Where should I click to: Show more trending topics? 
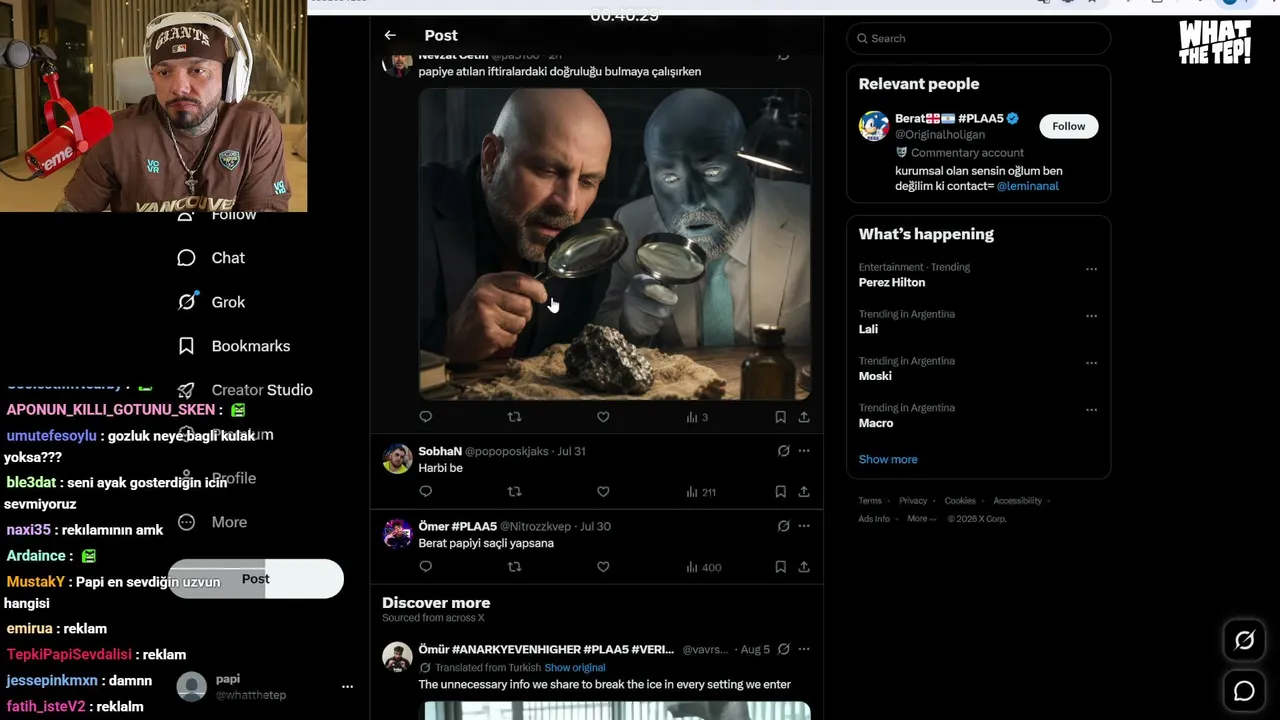pos(888,459)
